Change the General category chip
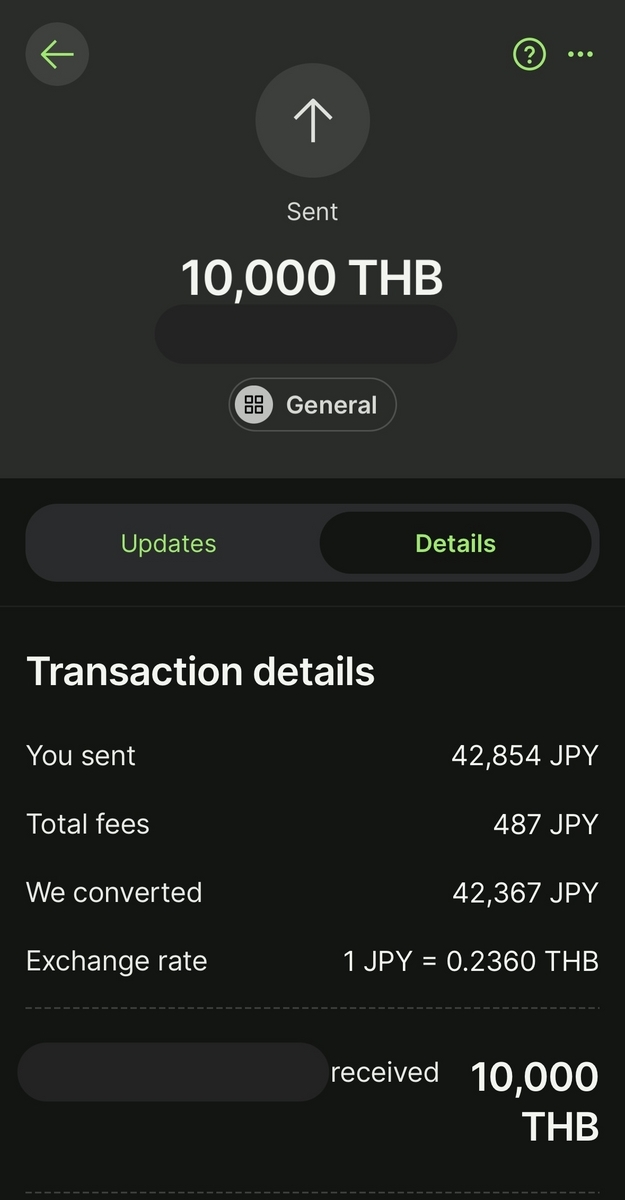 [x=312, y=405]
